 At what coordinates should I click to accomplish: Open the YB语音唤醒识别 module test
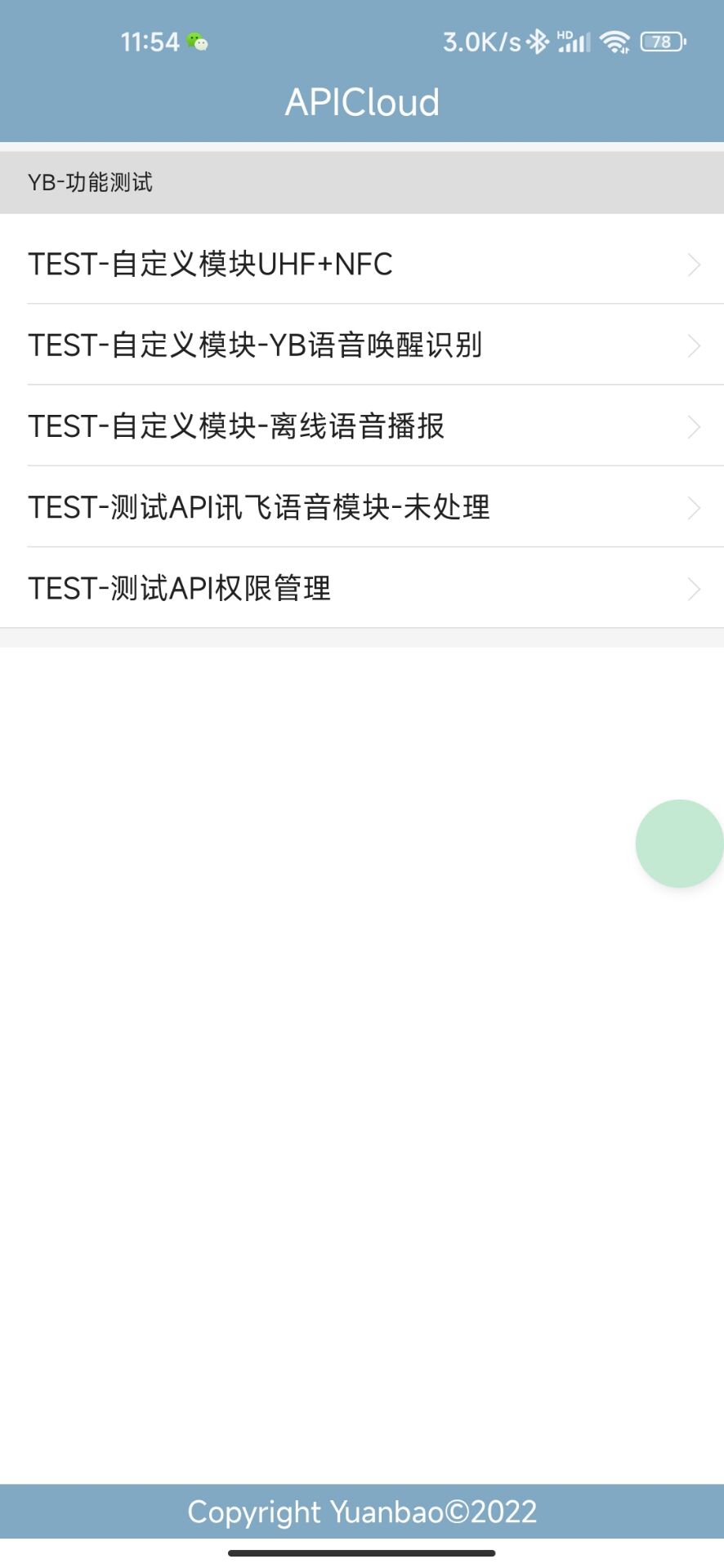pos(362,345)
